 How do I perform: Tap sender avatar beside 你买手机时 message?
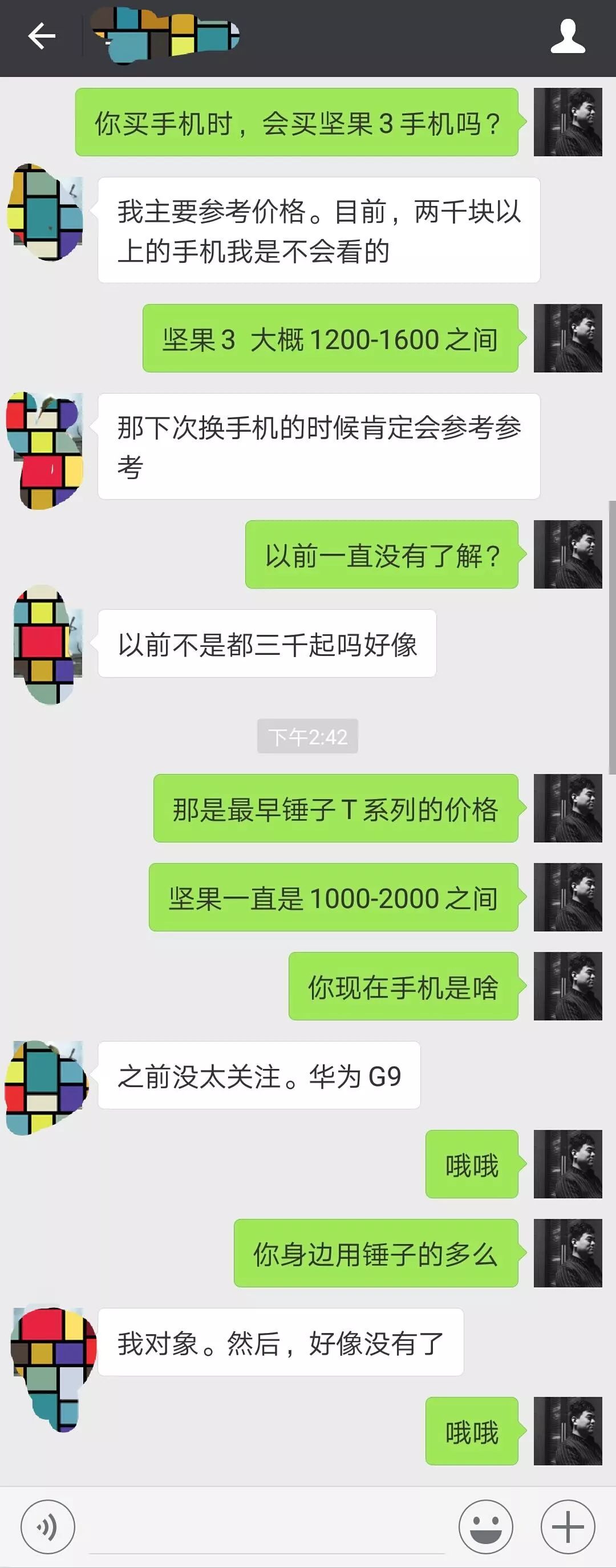tap(568, 121)
